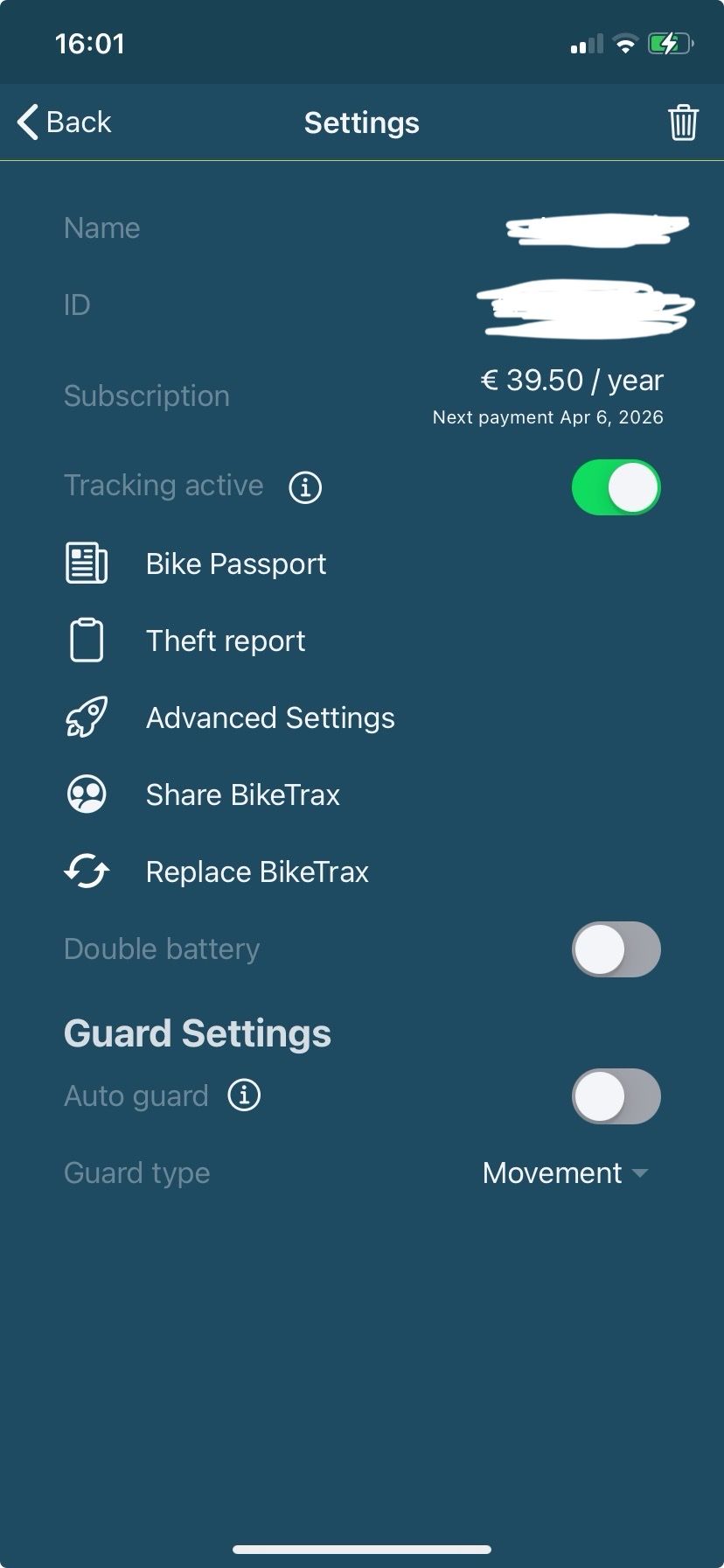Open Share BikeTrax
724x1568 pixels.
[242, 795]
